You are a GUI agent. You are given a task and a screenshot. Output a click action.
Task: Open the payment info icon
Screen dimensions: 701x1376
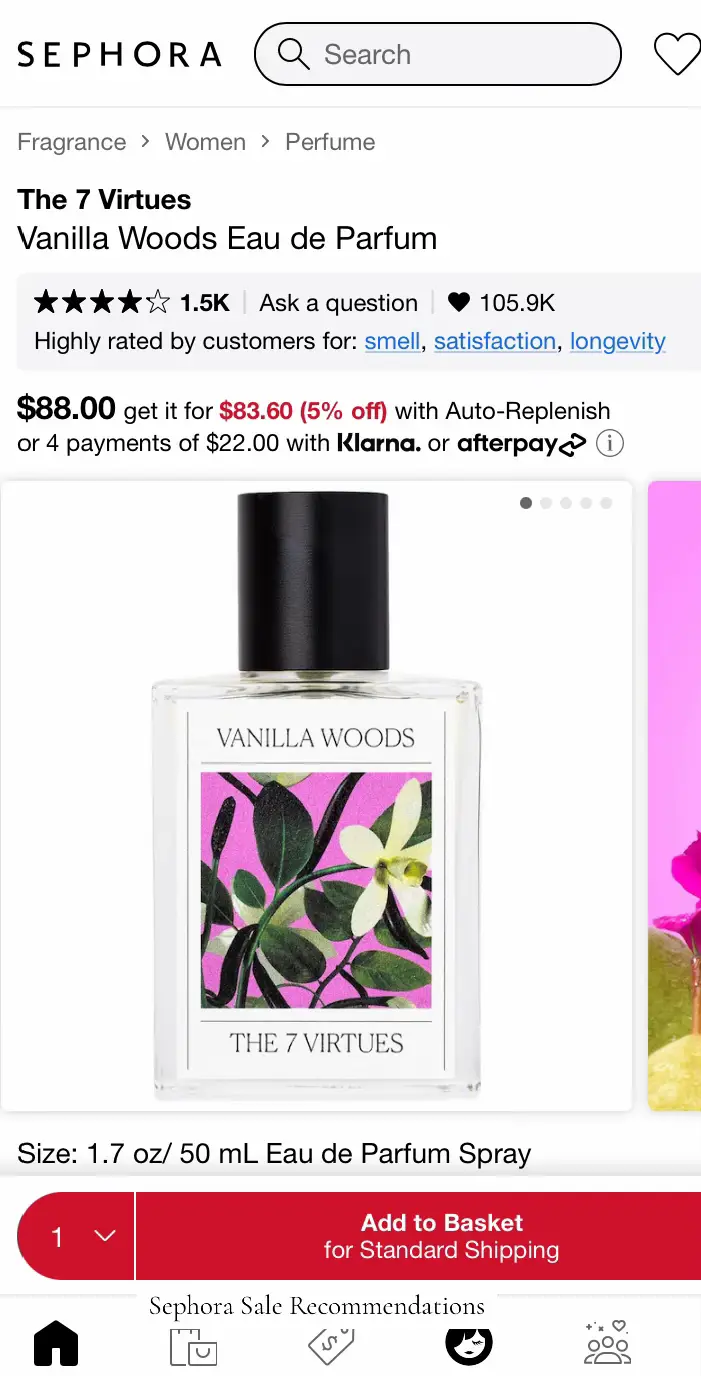(x=610, y=443)
